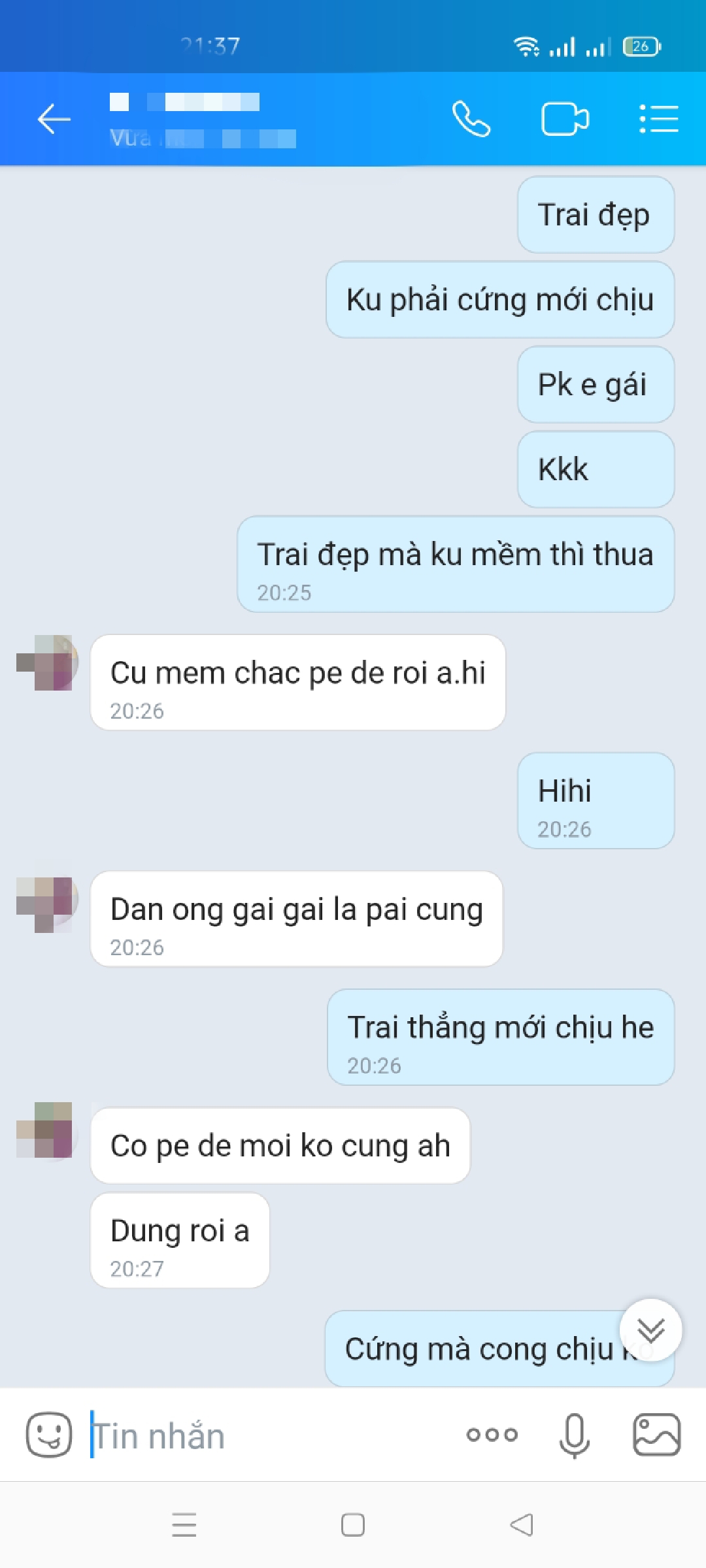This screenshot has width=706, height=1568.
Task: Tap the system home button
Action: pyautogui.click(x=353, y=1525)
